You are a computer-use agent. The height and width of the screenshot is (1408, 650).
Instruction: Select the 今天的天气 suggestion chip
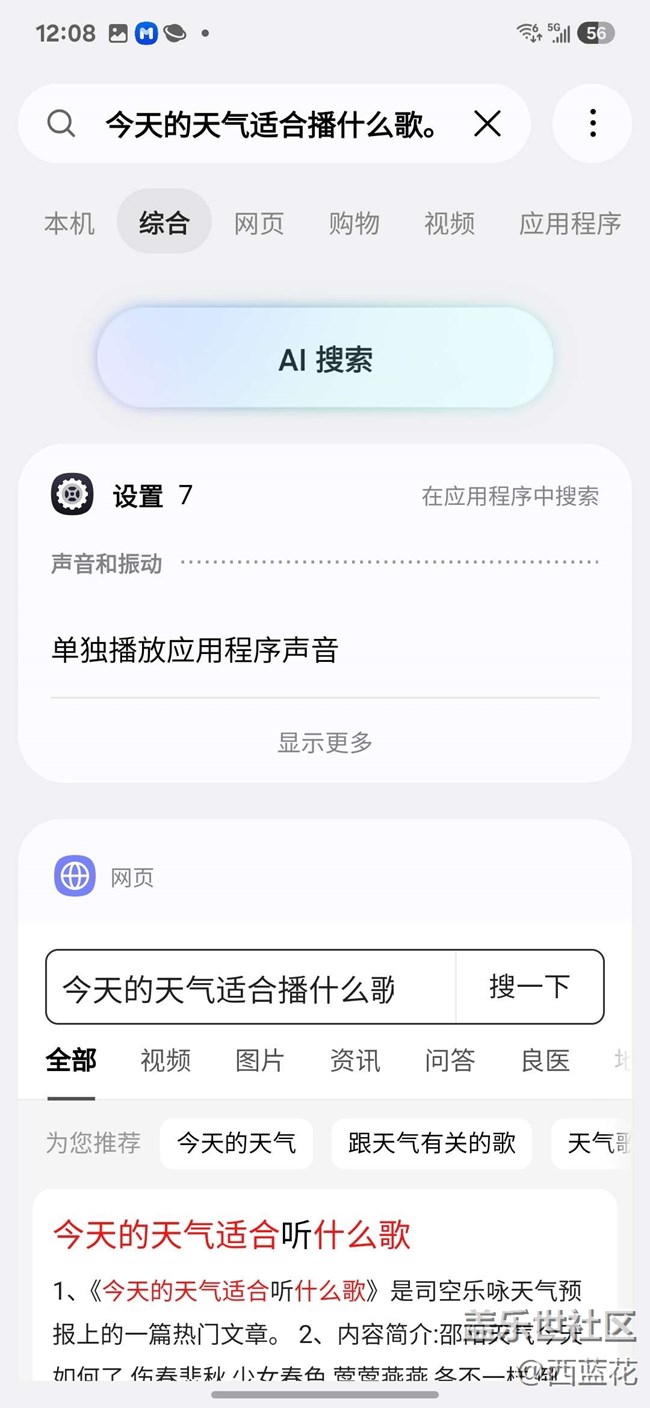(x=236, y=1143)
